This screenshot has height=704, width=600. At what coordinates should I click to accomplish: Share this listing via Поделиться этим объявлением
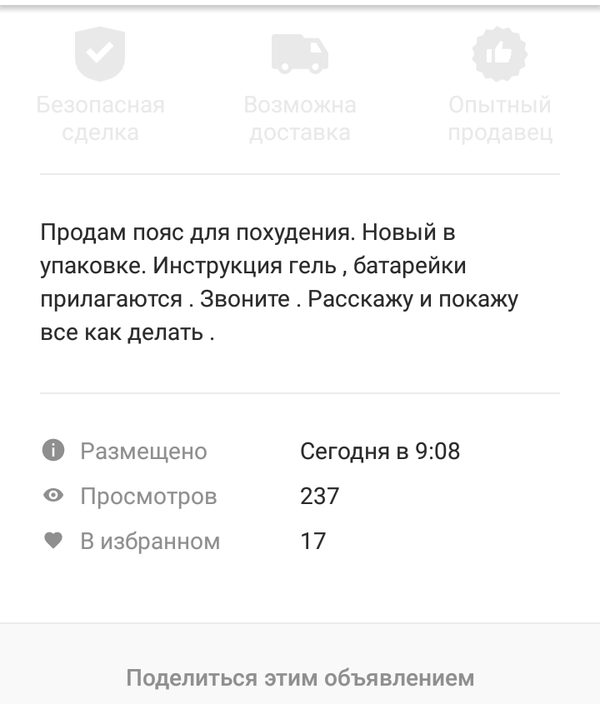coord(300,677)
